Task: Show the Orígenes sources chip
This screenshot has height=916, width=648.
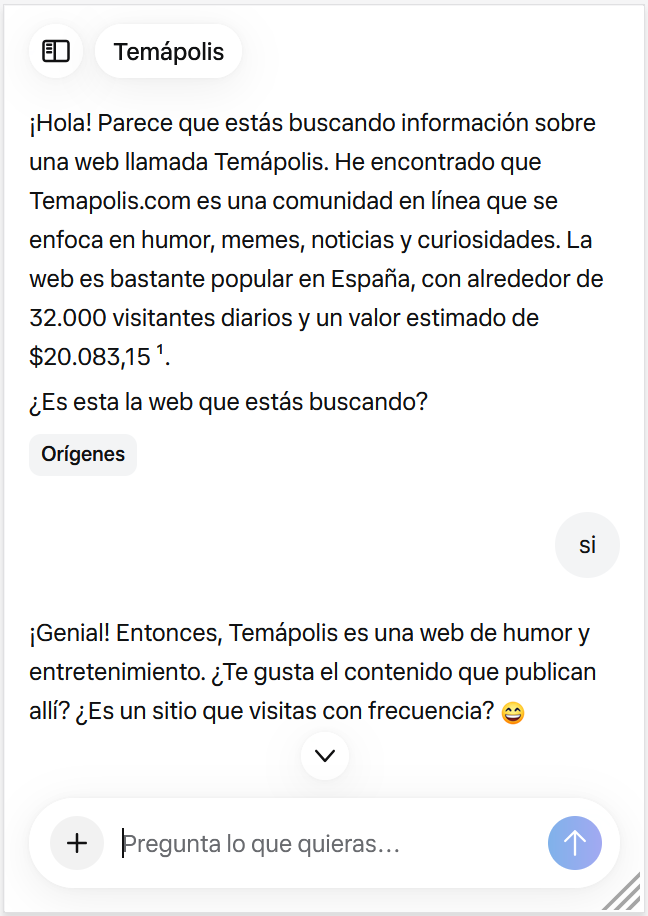Action: click(83, 454)
